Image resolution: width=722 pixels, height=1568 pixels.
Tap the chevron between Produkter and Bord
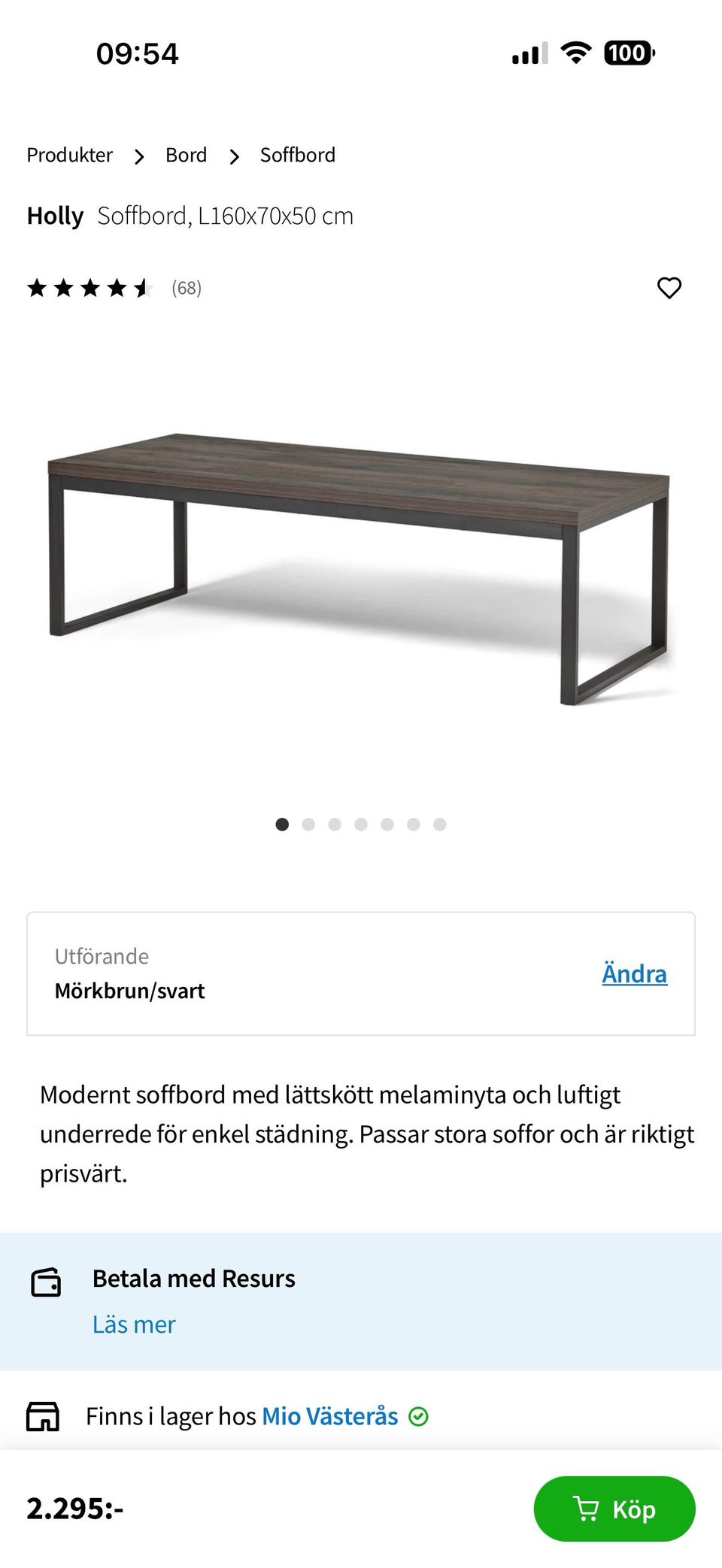pos(139,156)
